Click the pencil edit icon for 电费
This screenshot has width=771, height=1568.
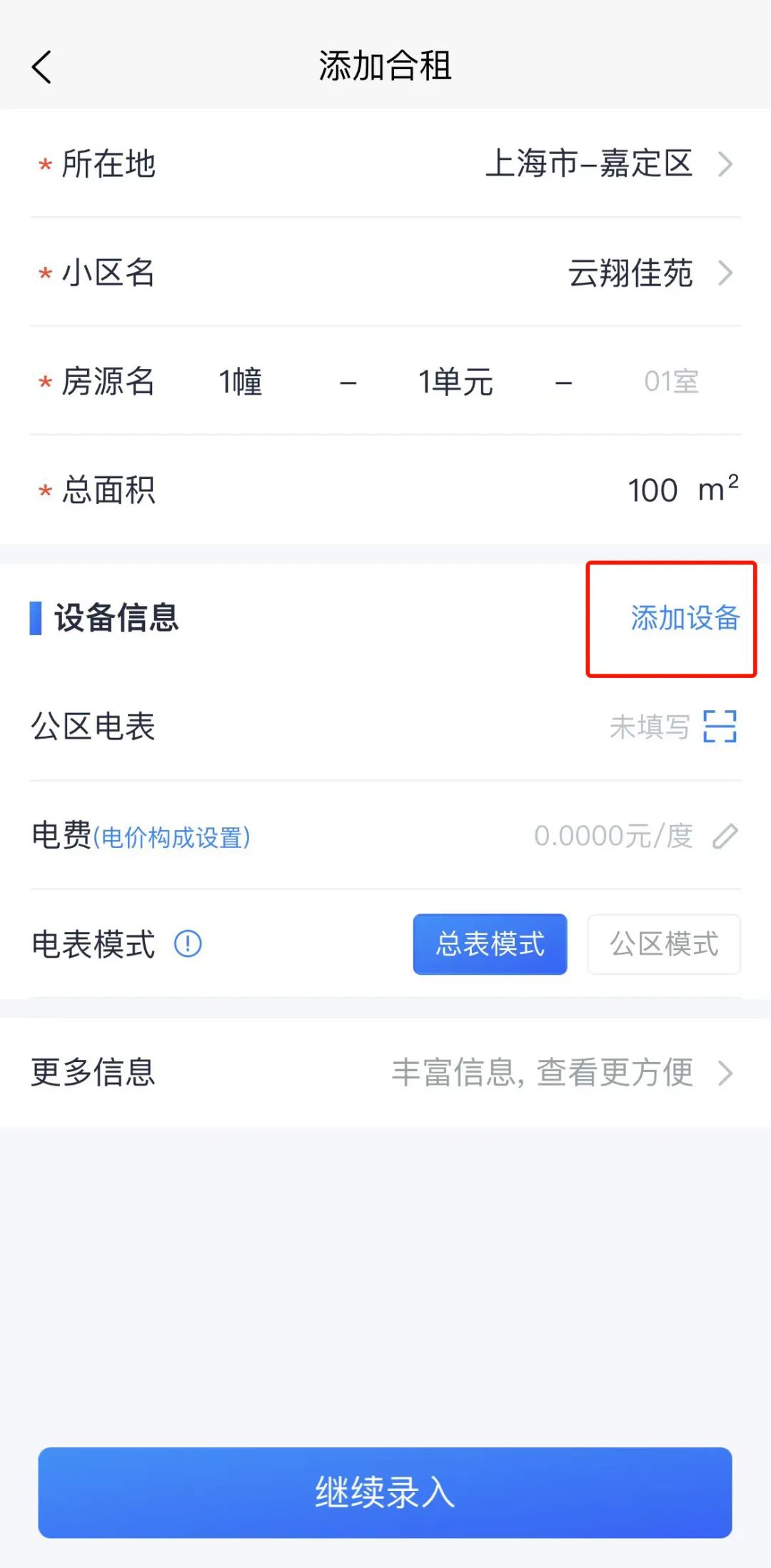coord(727,835)
